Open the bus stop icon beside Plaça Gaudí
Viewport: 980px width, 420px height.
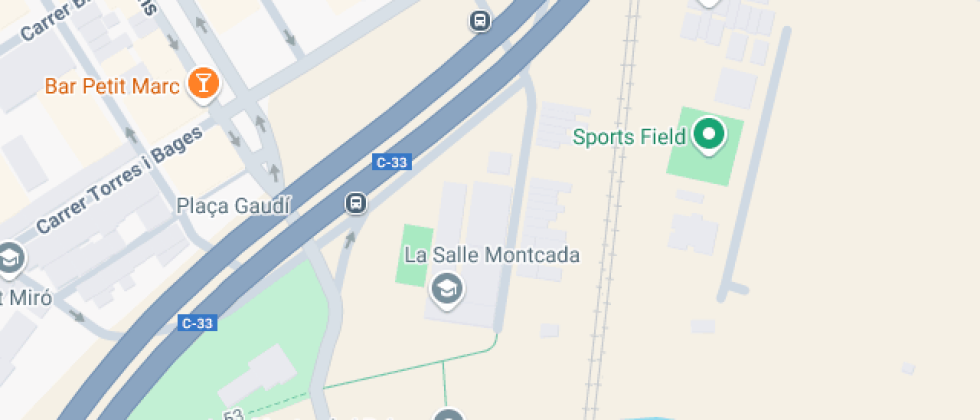tap(356, 203)
